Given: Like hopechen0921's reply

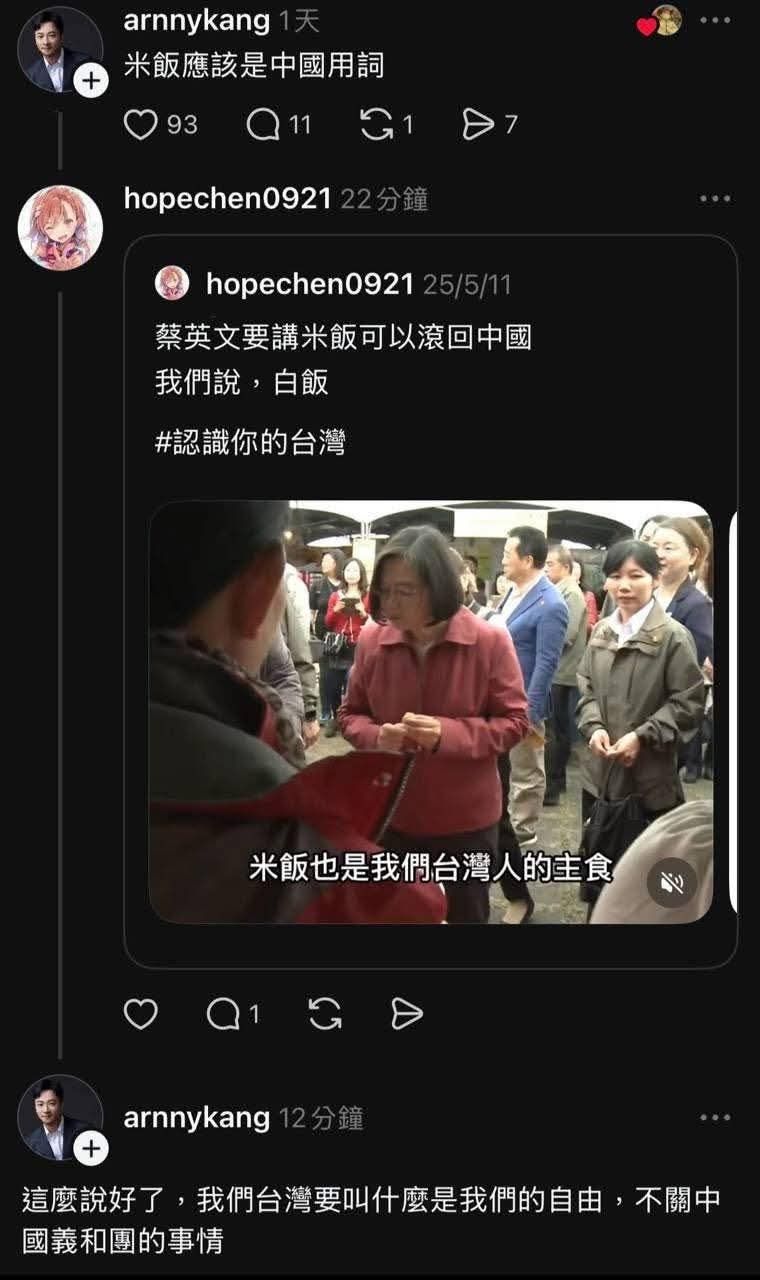Looking at the screenshot, I should pyautogui.click(x=141, y=1014).
